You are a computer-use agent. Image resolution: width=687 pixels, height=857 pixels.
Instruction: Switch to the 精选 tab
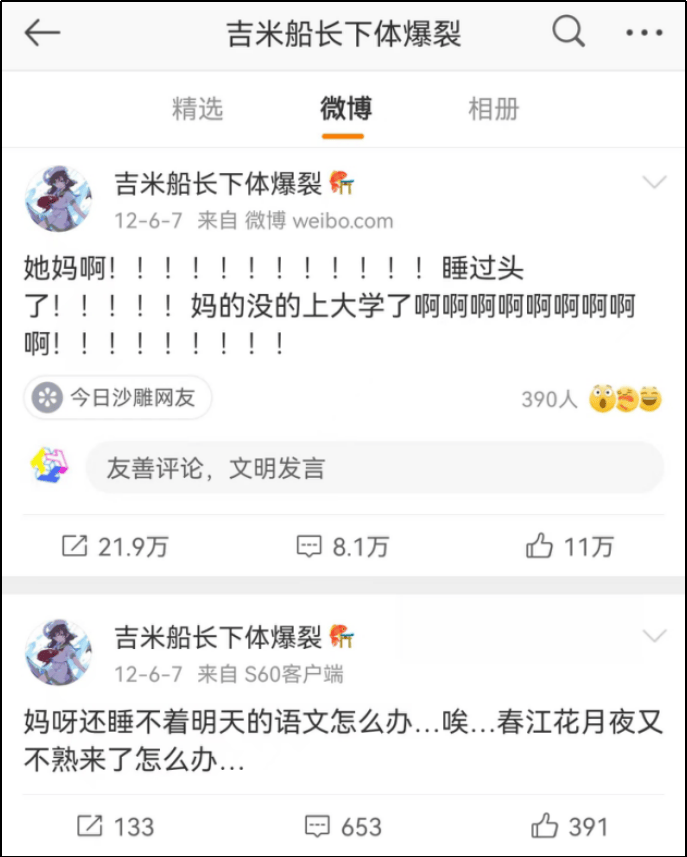(197, 108)
